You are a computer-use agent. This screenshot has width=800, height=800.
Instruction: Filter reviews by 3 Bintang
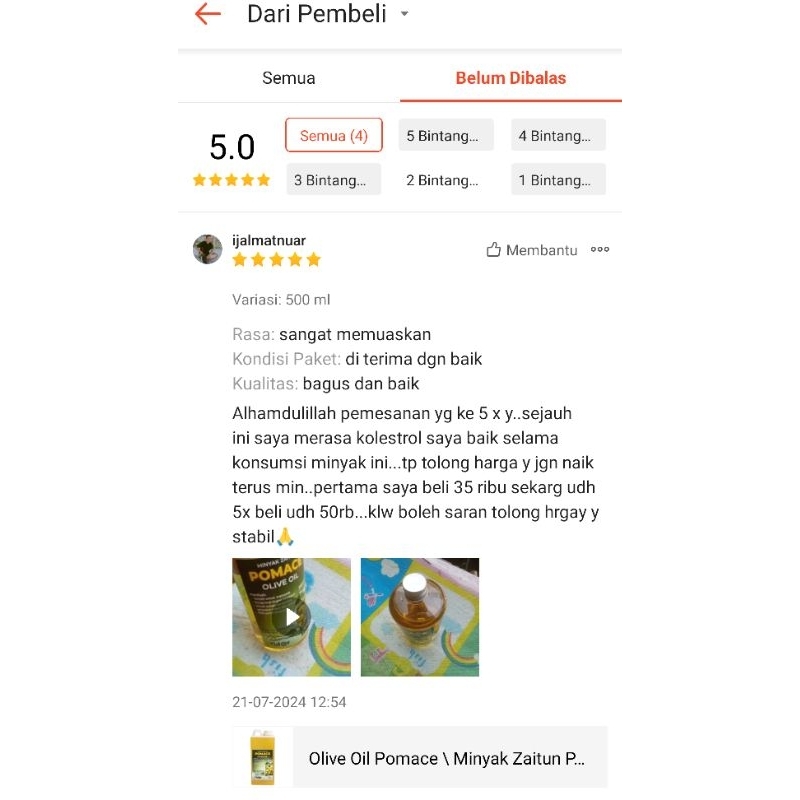[334, 180]
